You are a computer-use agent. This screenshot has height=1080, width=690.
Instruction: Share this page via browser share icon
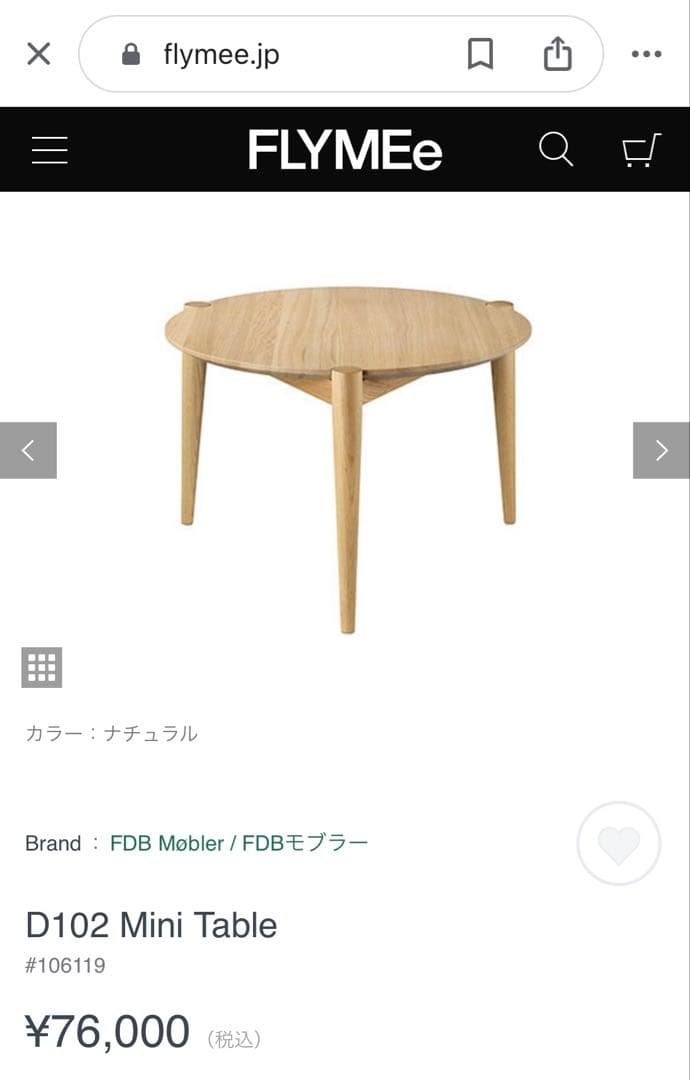point(557,54)
